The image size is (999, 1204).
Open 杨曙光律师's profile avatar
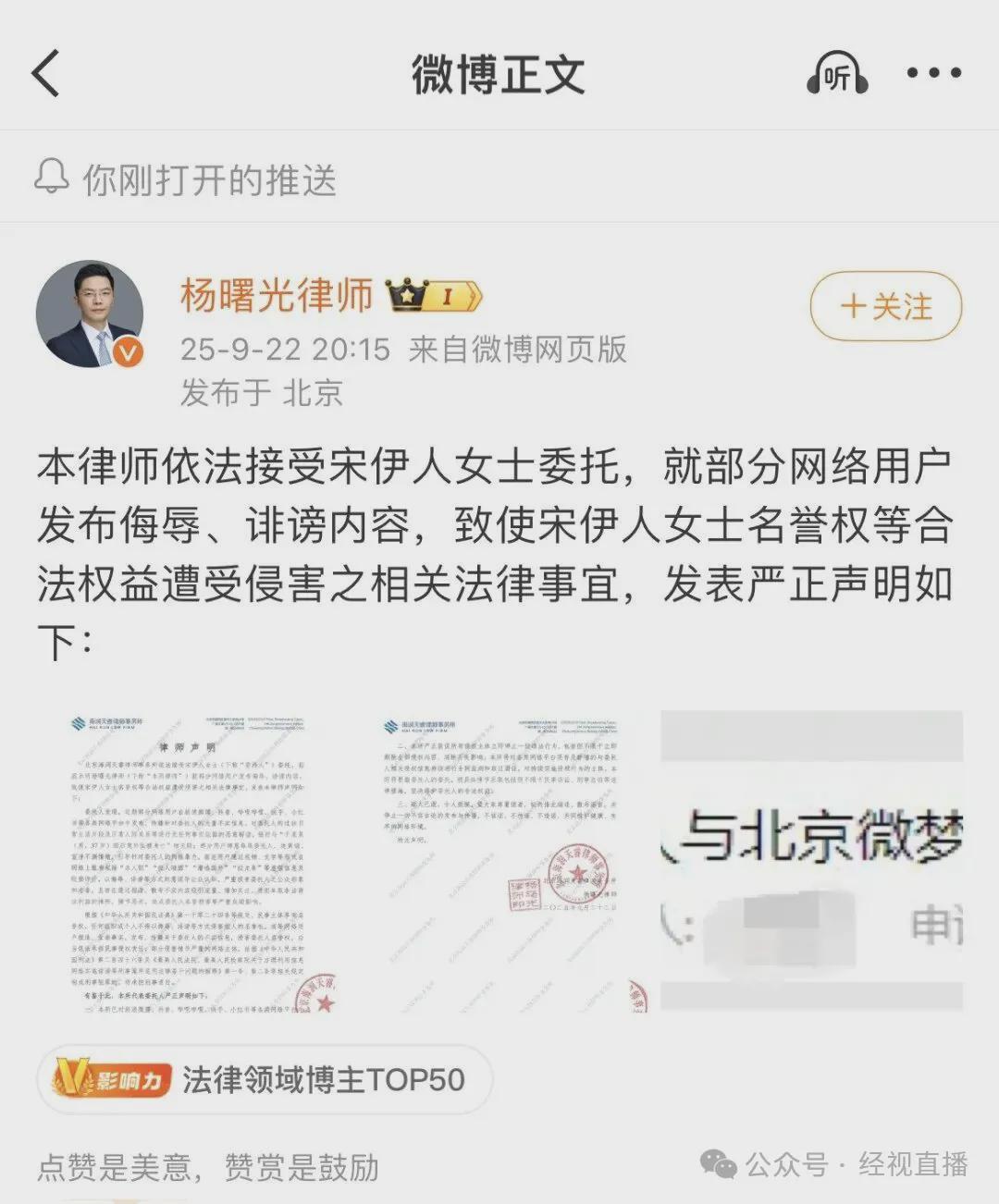(x=90, y=313)
